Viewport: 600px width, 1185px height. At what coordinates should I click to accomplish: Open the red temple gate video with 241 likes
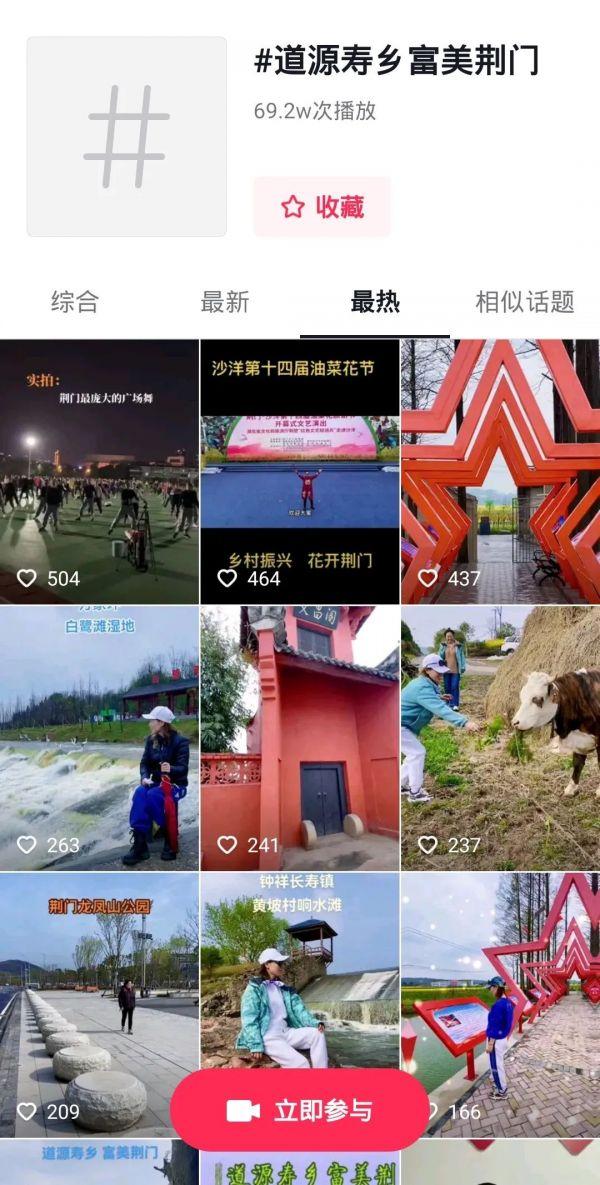click(300, 737)
